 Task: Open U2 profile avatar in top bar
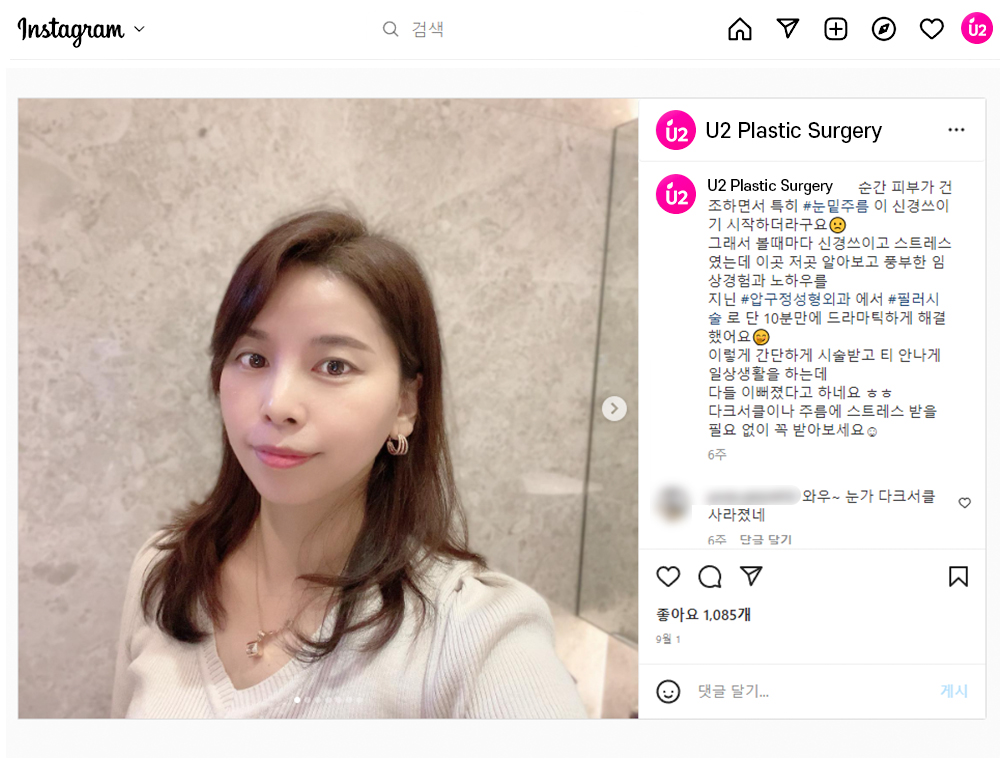pyautogui.click(x=976, y=29)
